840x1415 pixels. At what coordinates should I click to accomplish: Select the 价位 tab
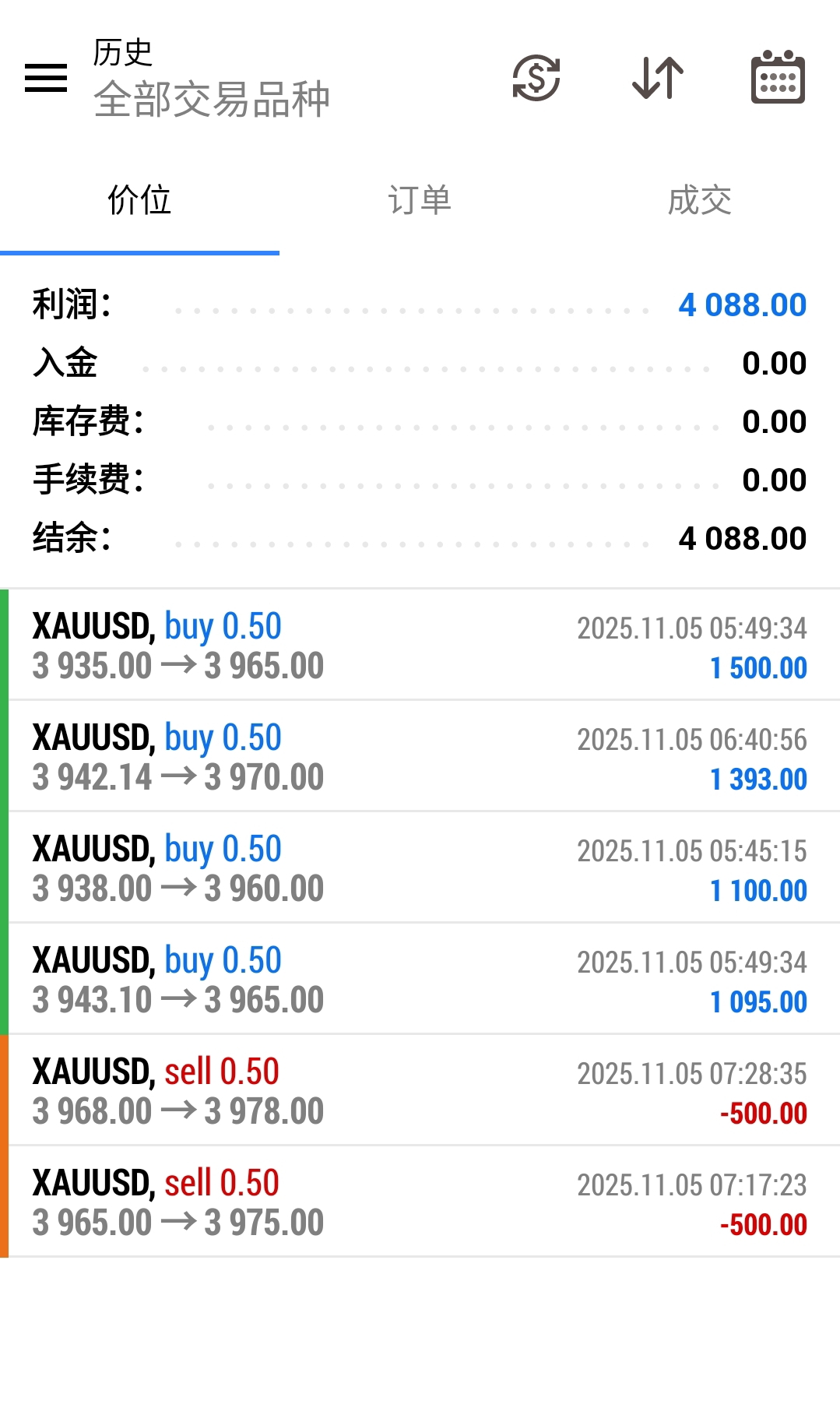139,201
